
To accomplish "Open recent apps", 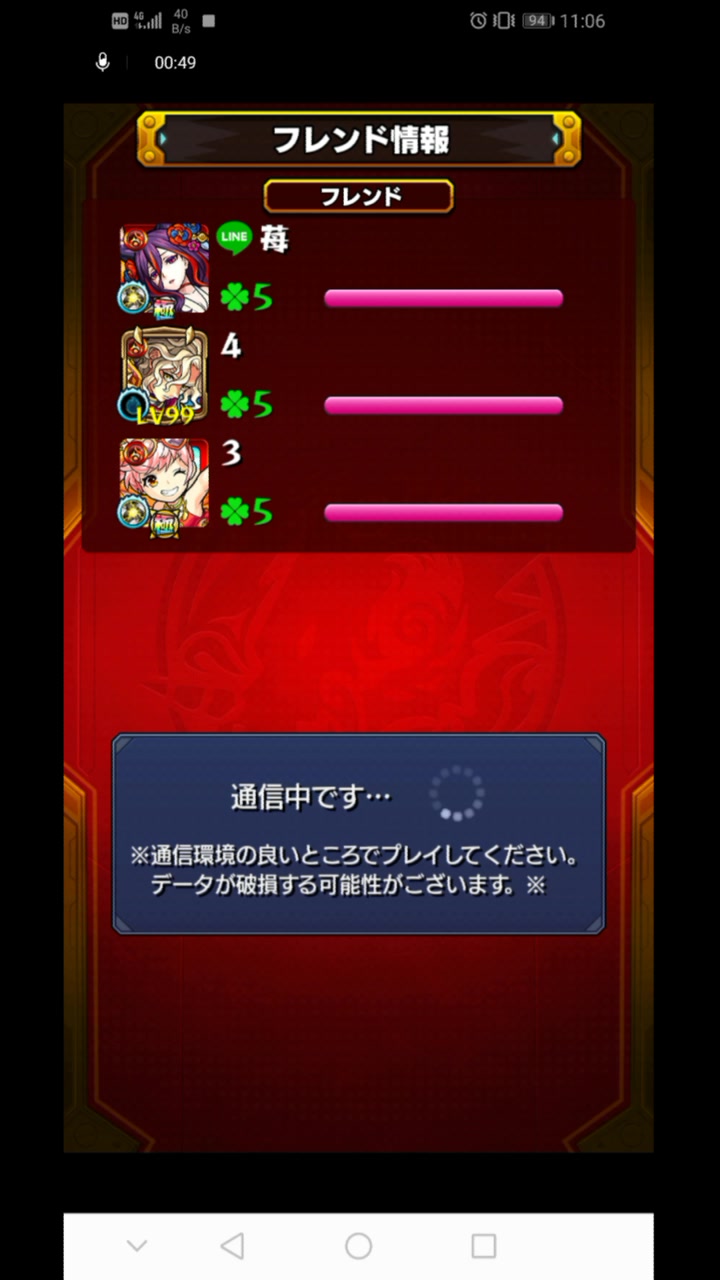I will tap(484, 1245).
